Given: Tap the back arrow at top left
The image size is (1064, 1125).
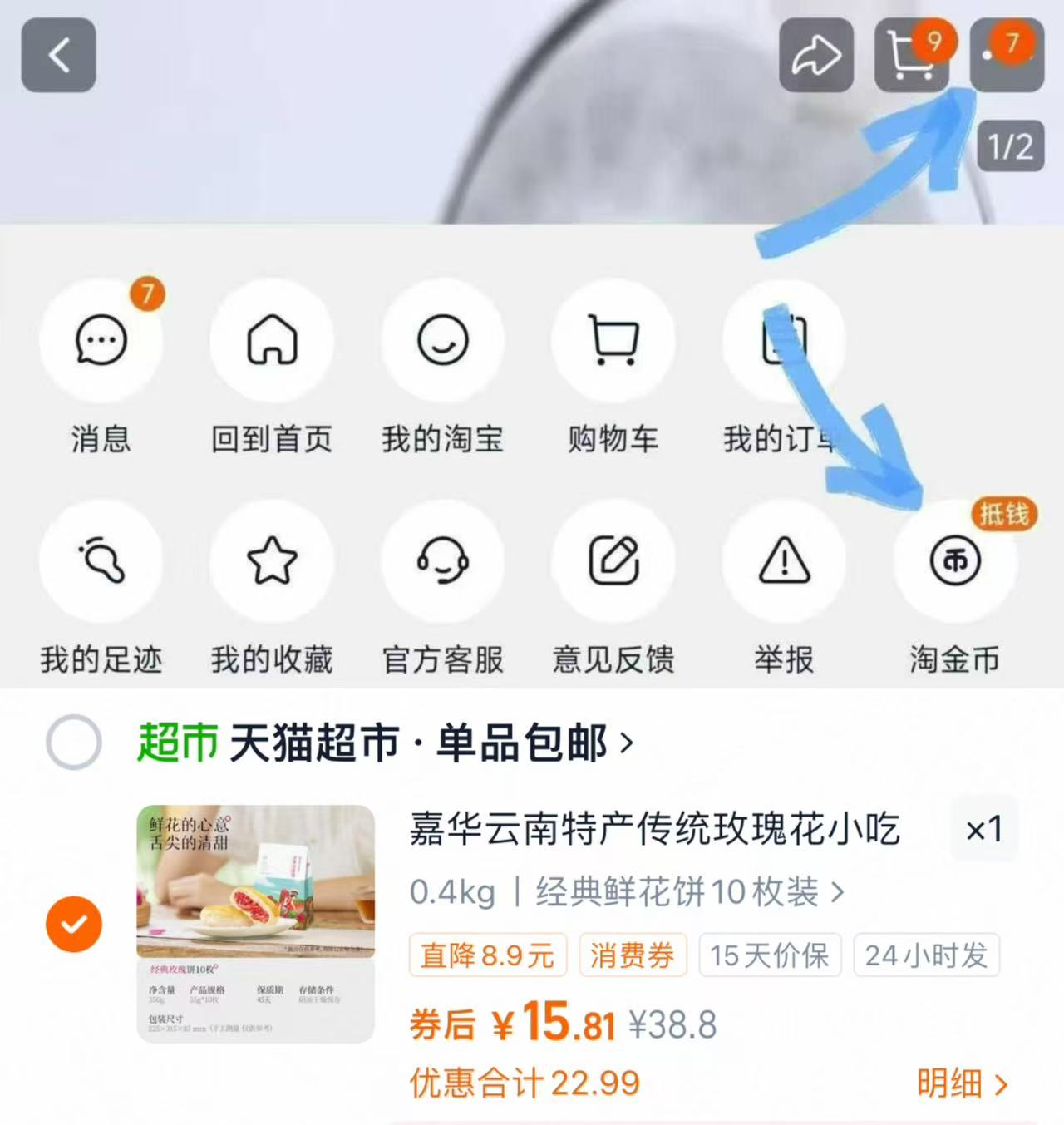Looking at the screenshot, I should (57, 57).
